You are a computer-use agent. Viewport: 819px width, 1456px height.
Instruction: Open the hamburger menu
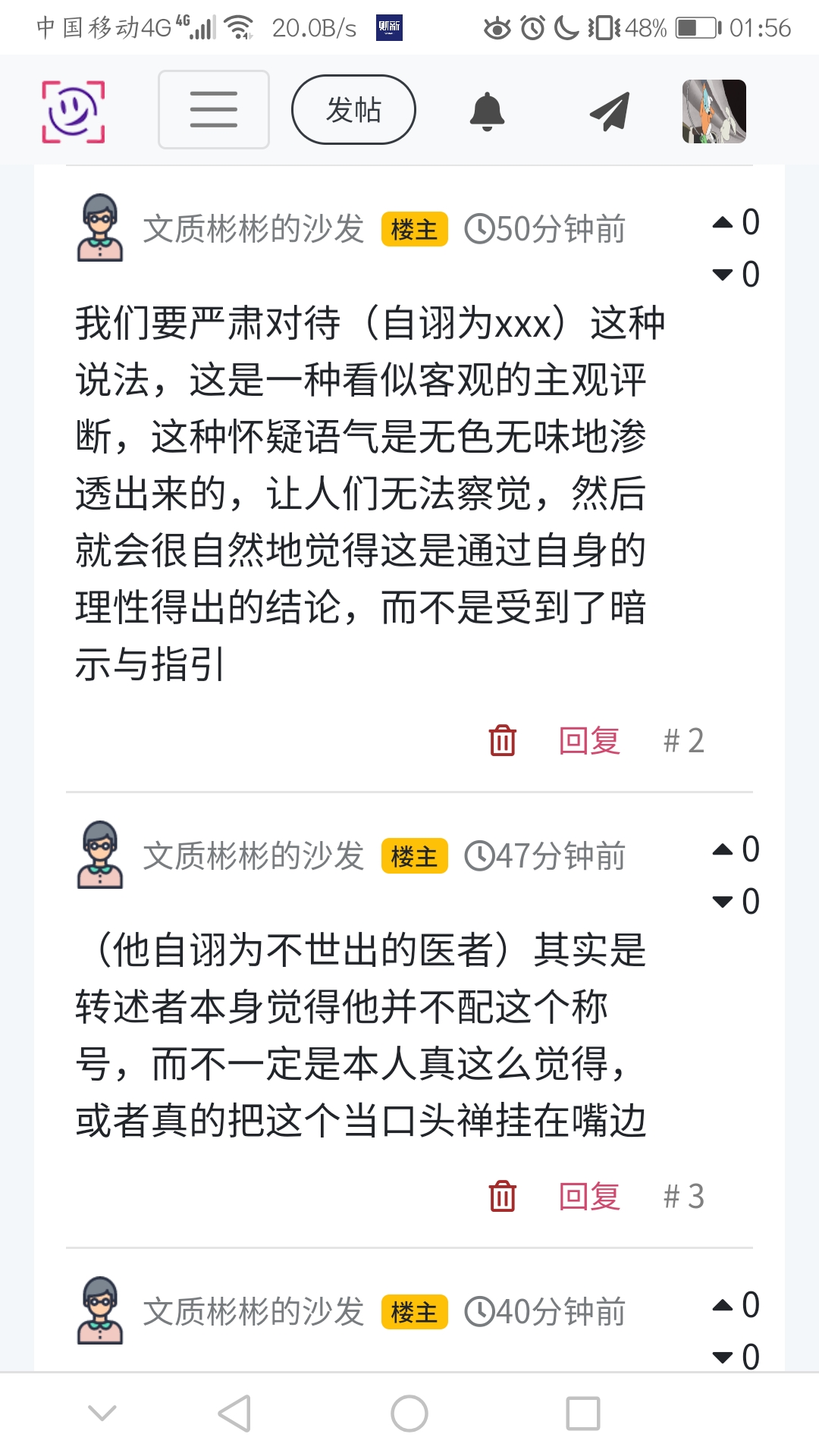[213, 109]
